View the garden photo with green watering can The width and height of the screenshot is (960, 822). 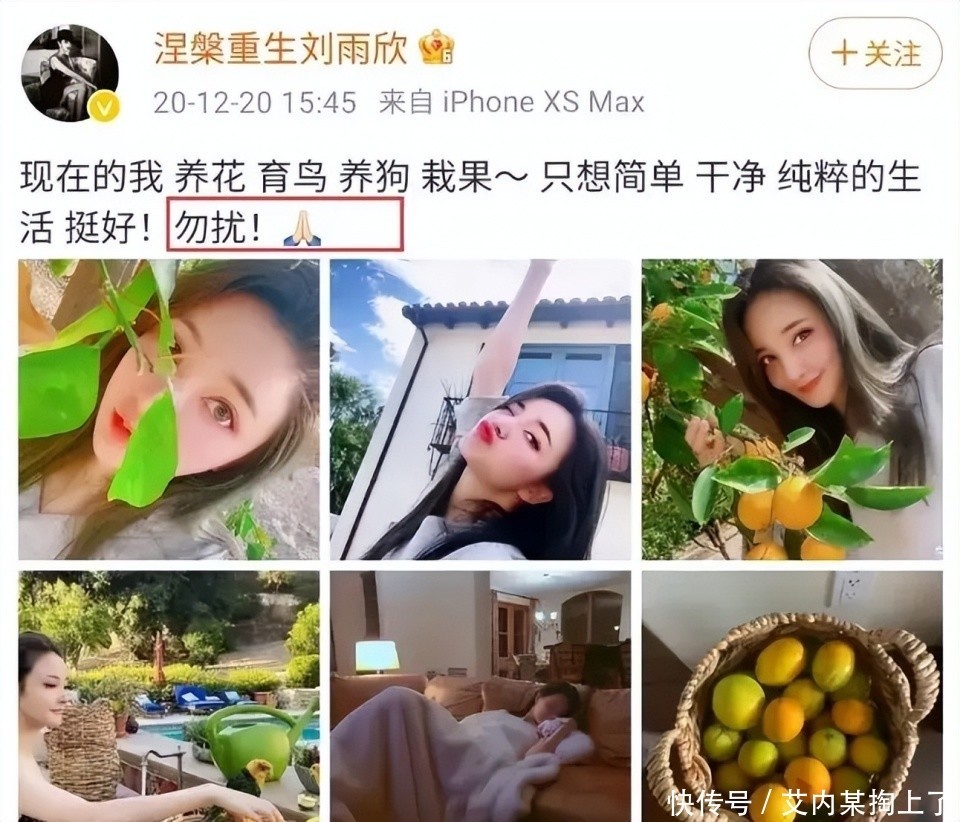pyautogui.click(x=169, y=695)
